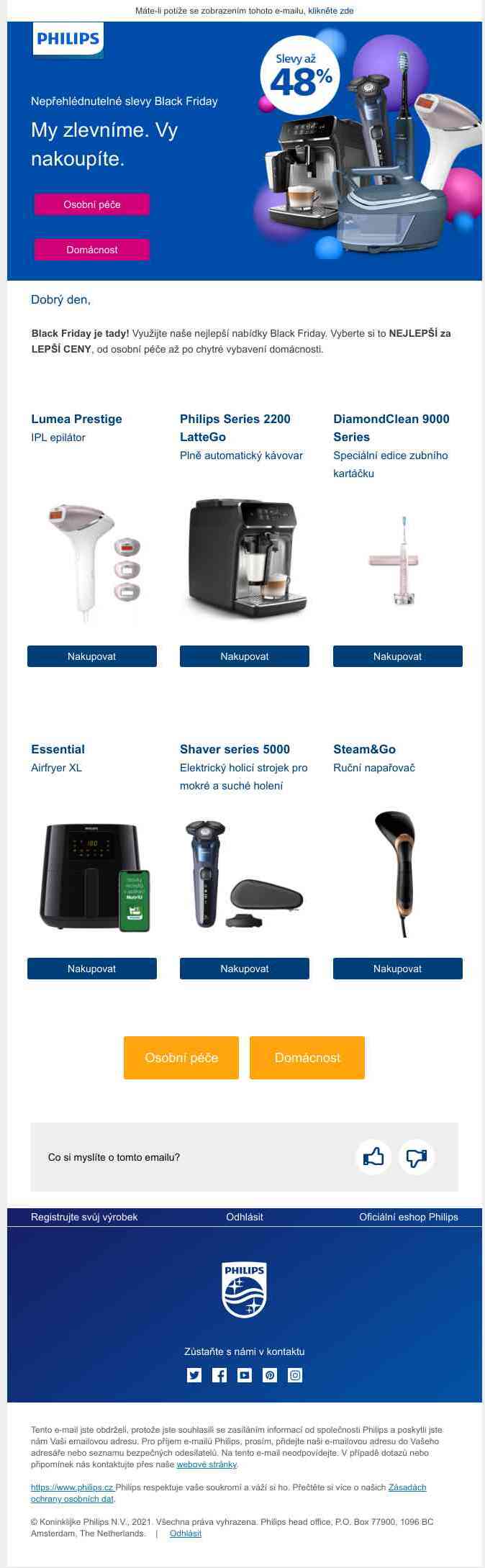The image size is (485, 1568).
Task: Give thumbs up feedback for this email
Action: tap(373, 1157)
